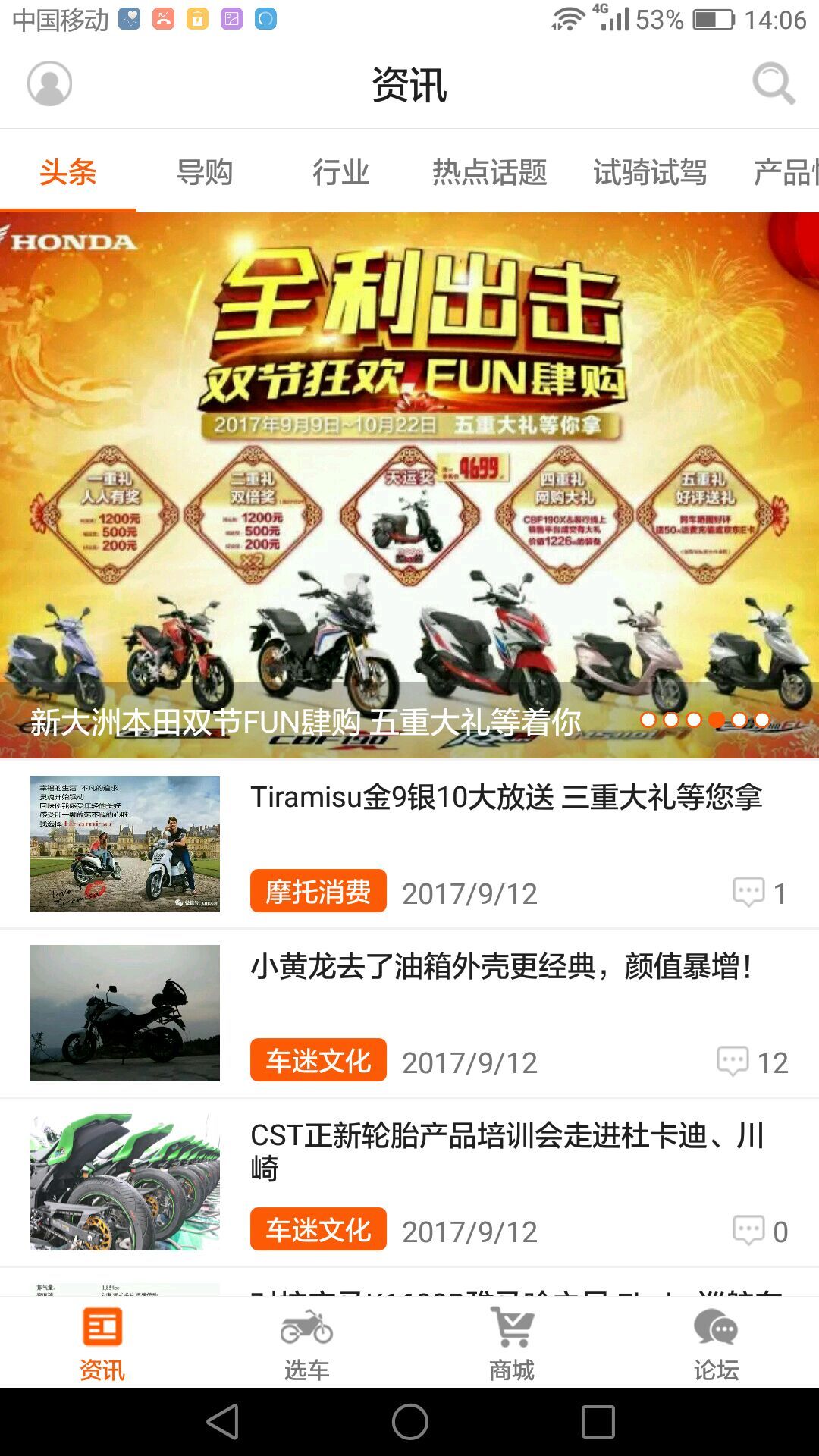Switch to the 行业 tab
819x1456 pixels.
click(x=342, y=172)
